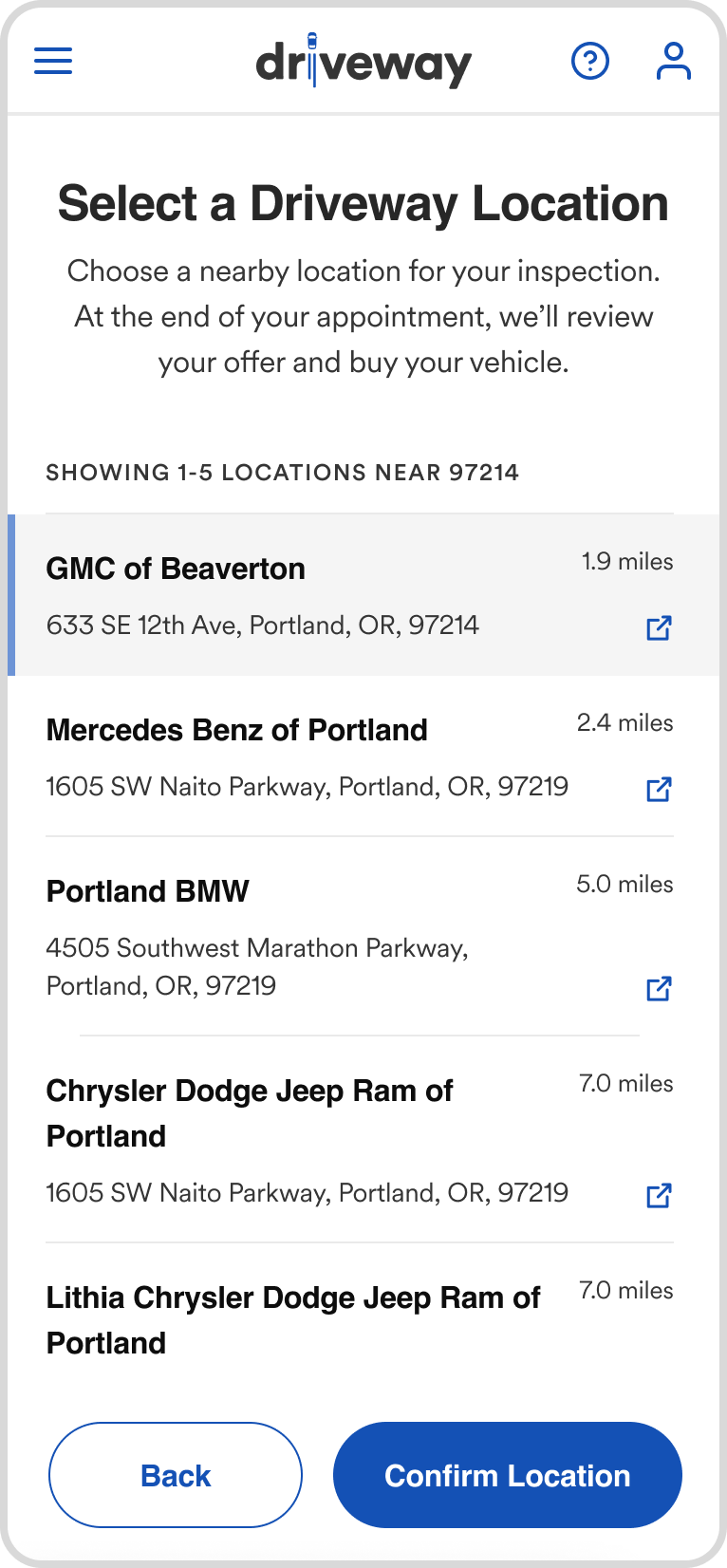
Task: Open the help question mark icon
Action: pos(590,62)
